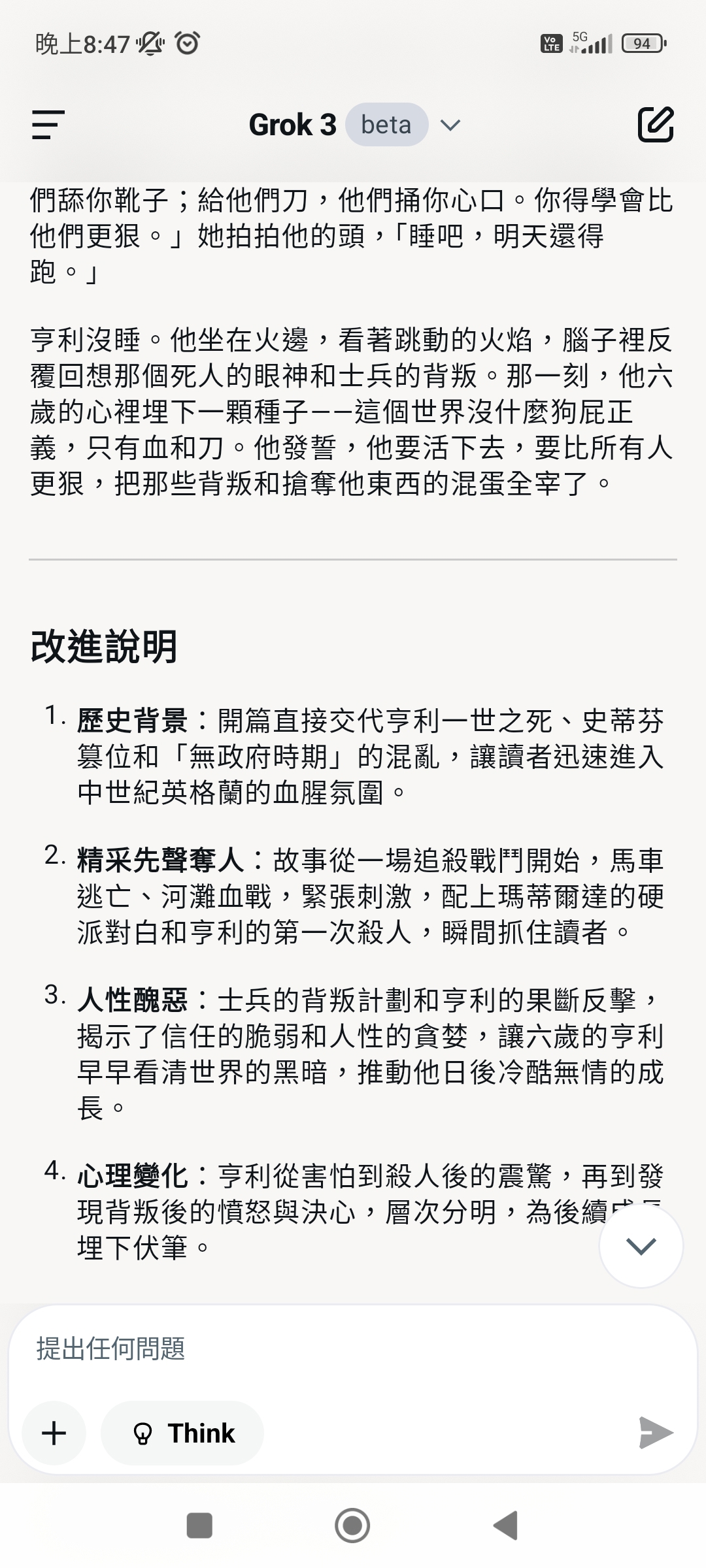Start a new chat with compose icon
The height and width of the screenshot is (1568, 706).
click(x=656, y=124)
